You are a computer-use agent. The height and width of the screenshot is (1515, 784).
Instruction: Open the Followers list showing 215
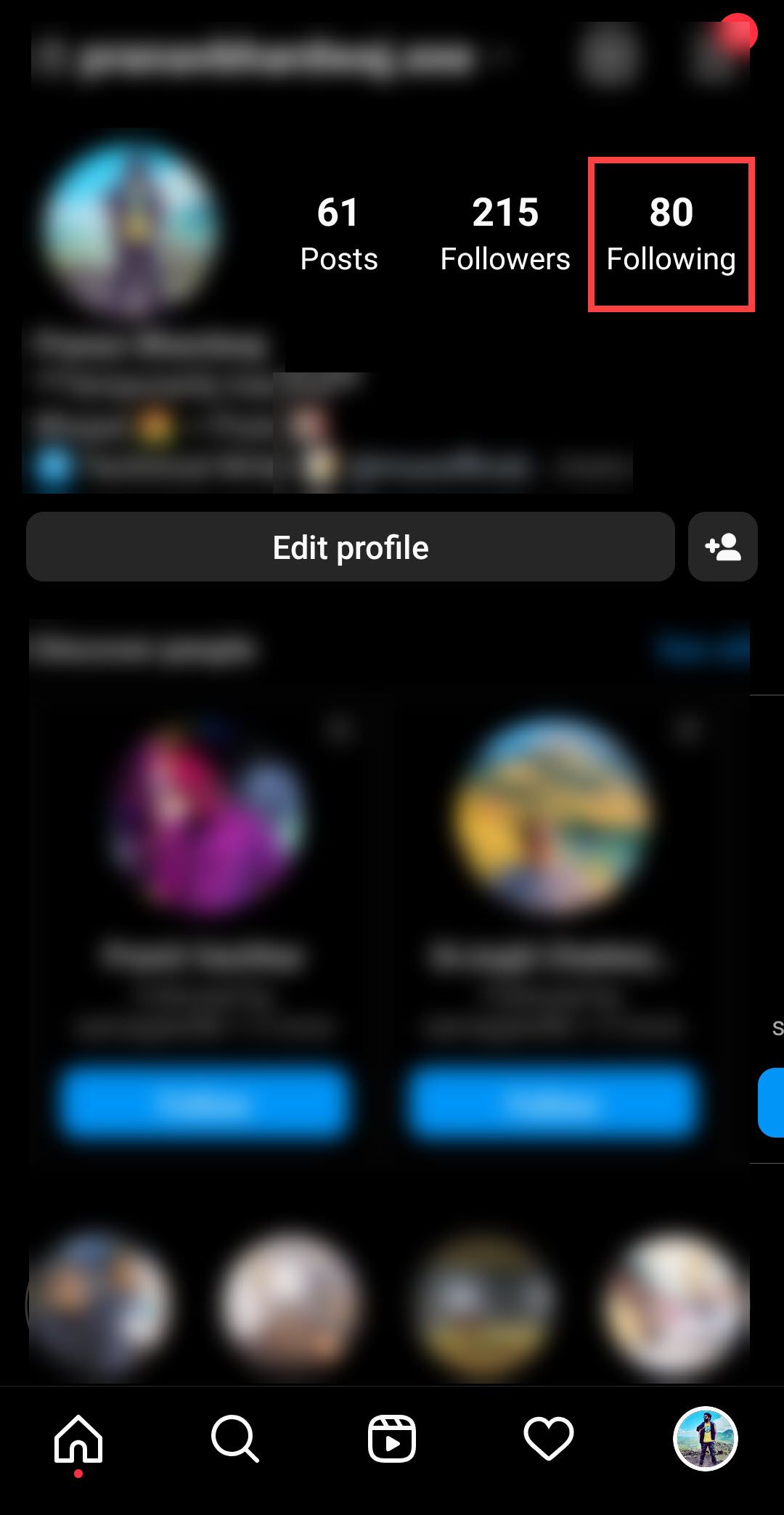(x=506, y=232)
